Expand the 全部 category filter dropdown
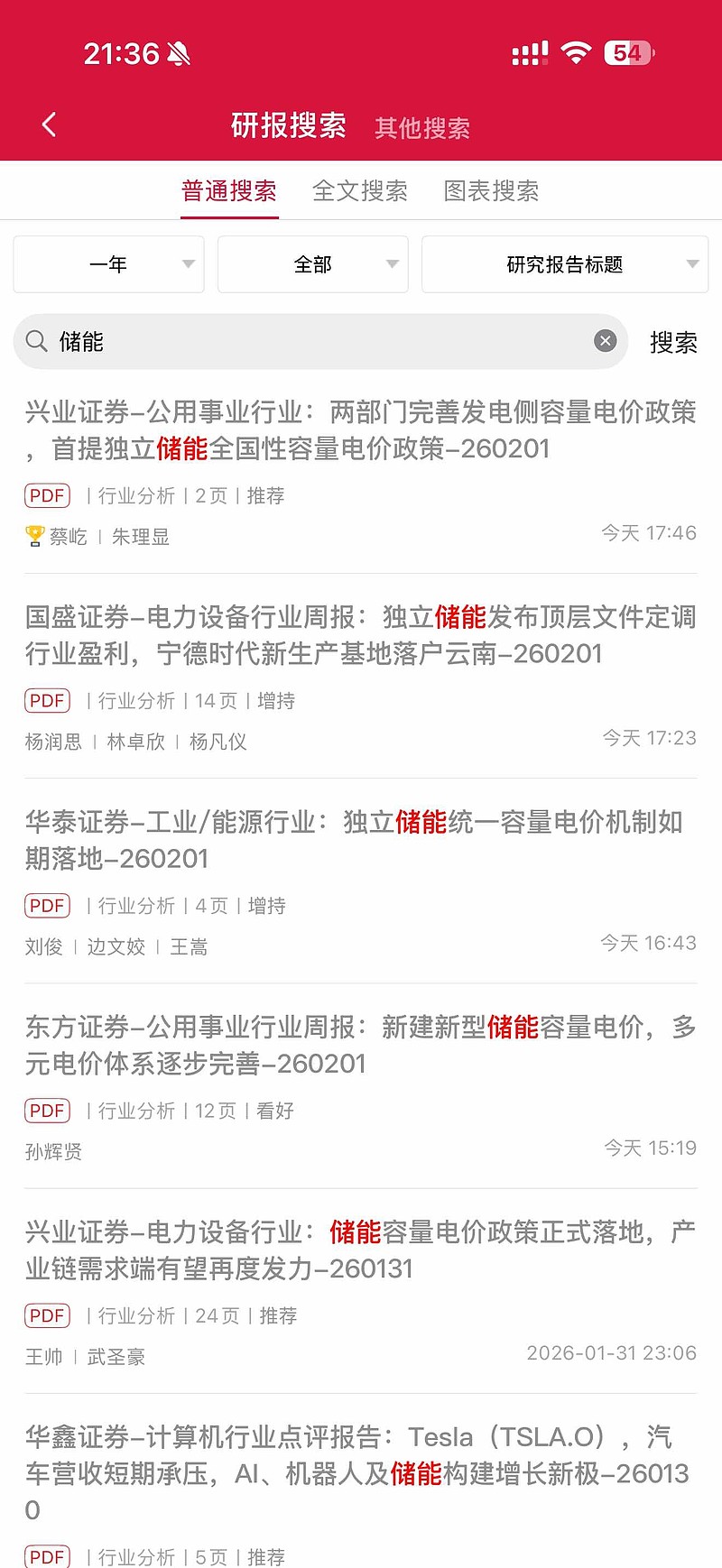Screen dimensions: 722x1568 pyautogui.click(x=312, y=264)
